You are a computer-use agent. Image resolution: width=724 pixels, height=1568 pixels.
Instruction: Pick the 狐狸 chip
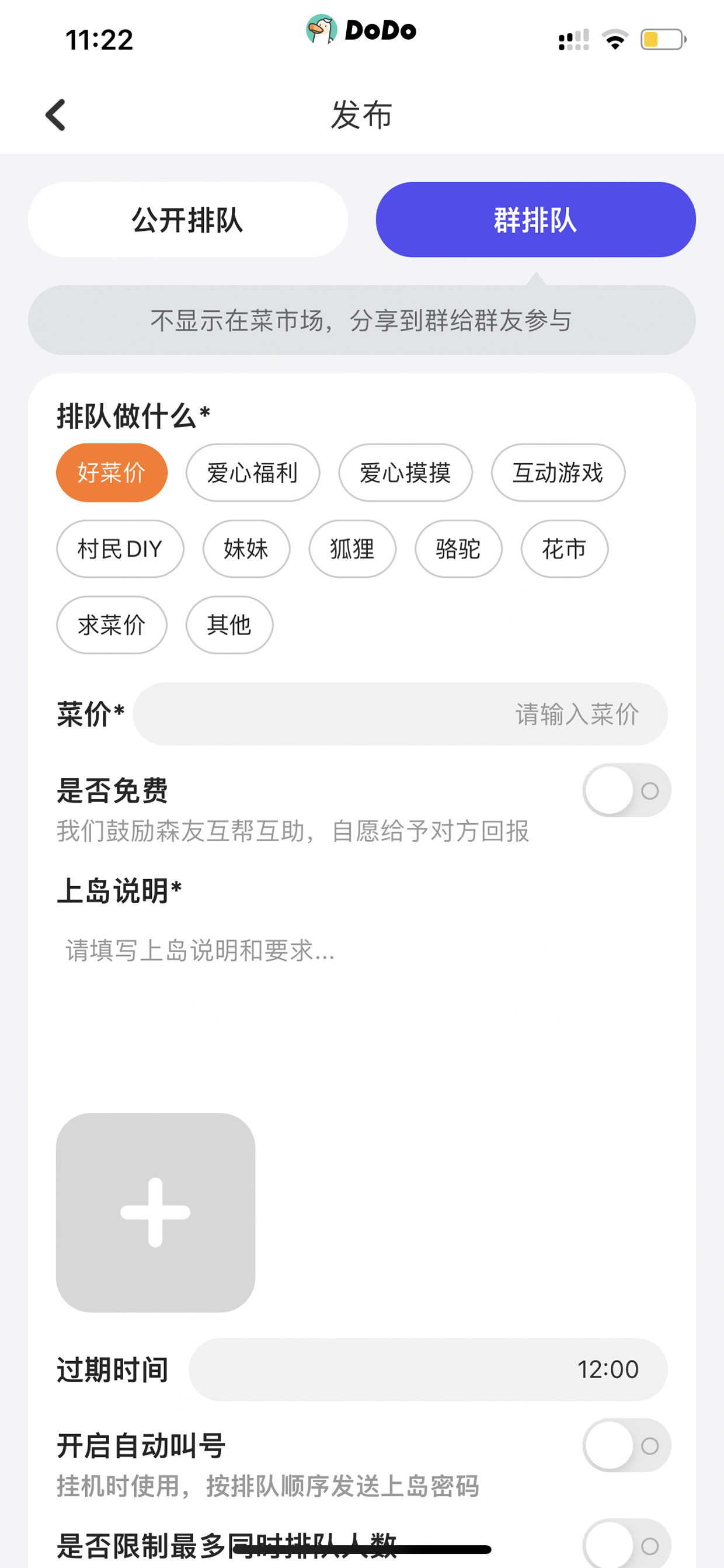tap(352, 549)
